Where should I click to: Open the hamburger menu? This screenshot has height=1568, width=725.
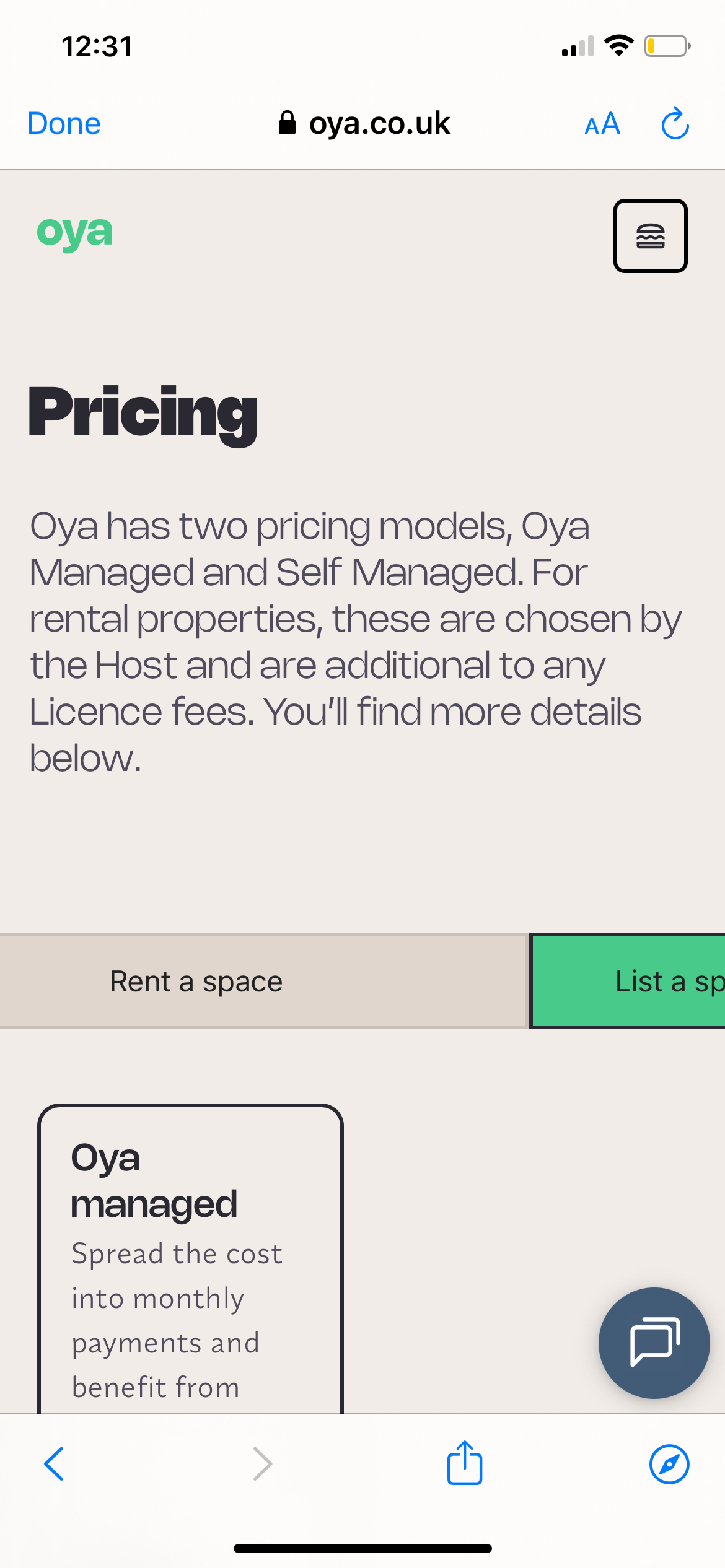(x=650, y=236)
